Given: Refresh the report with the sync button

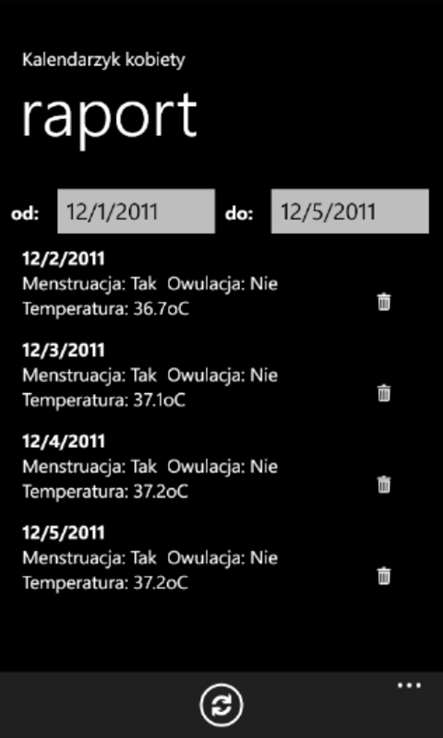Looking at the screenshot, I should point(221,706).
